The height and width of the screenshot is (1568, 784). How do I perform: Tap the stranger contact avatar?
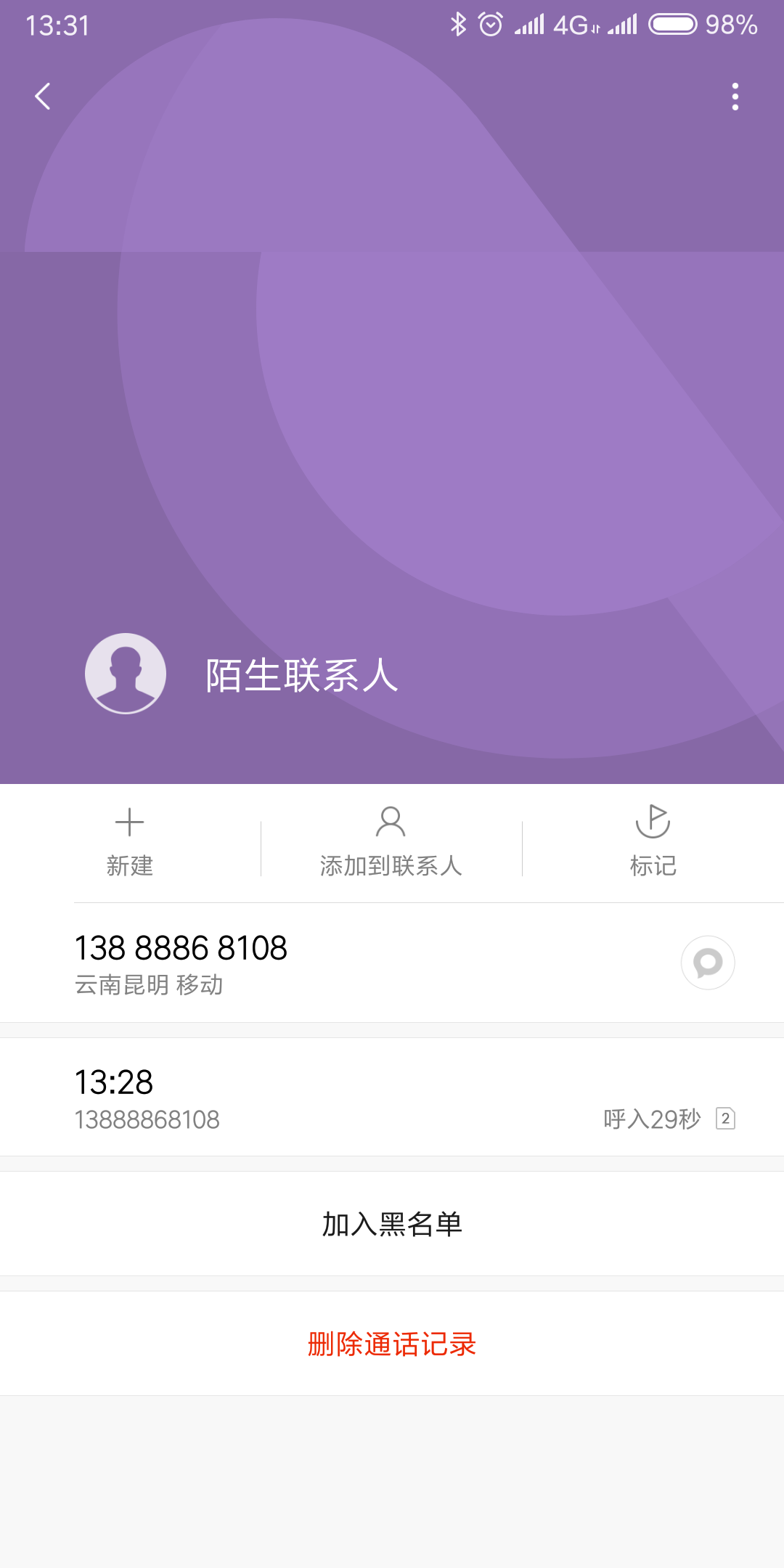pyautogui.click(x=126, y=674)
